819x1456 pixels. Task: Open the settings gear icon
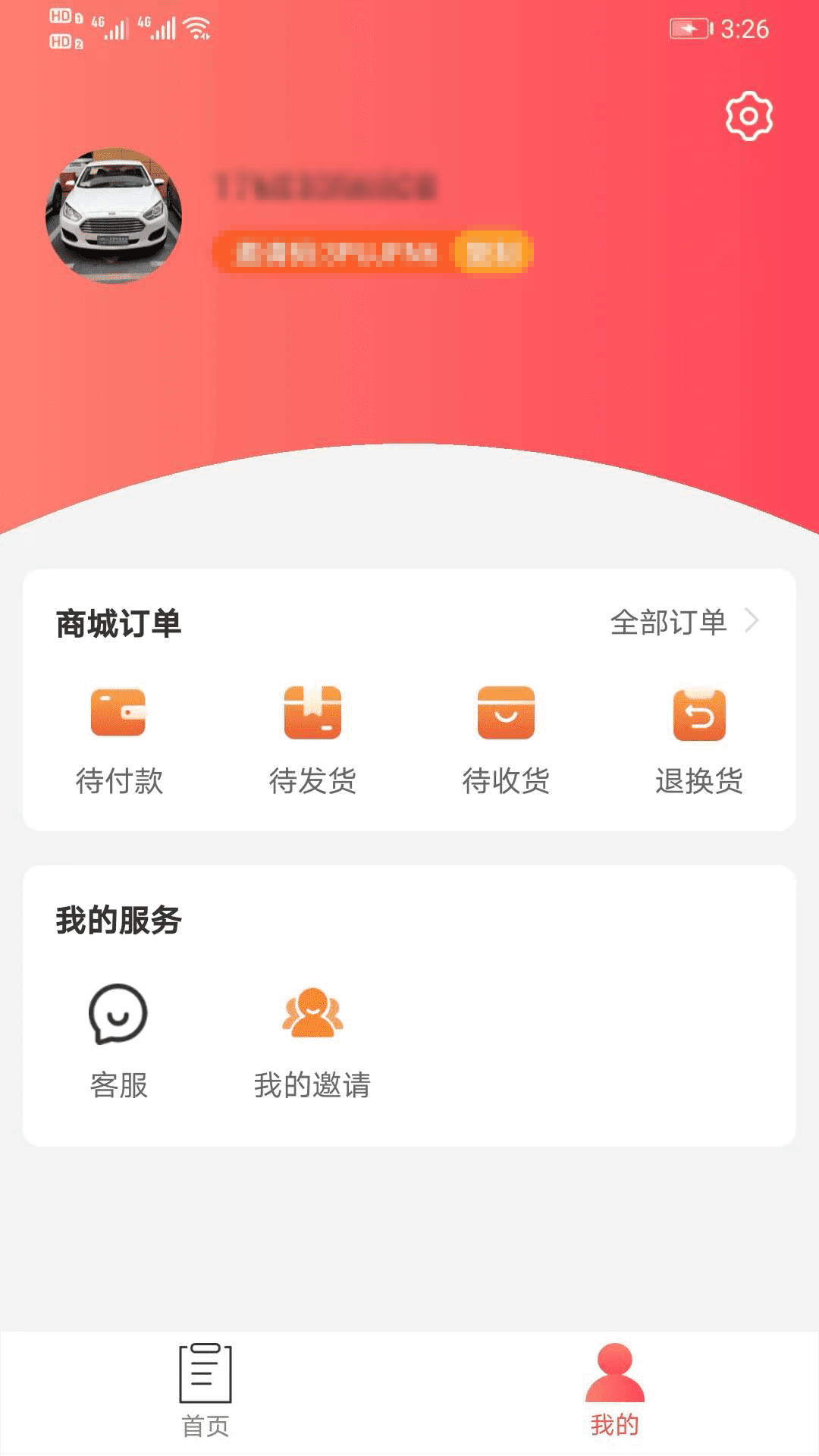tap(748, 116)
